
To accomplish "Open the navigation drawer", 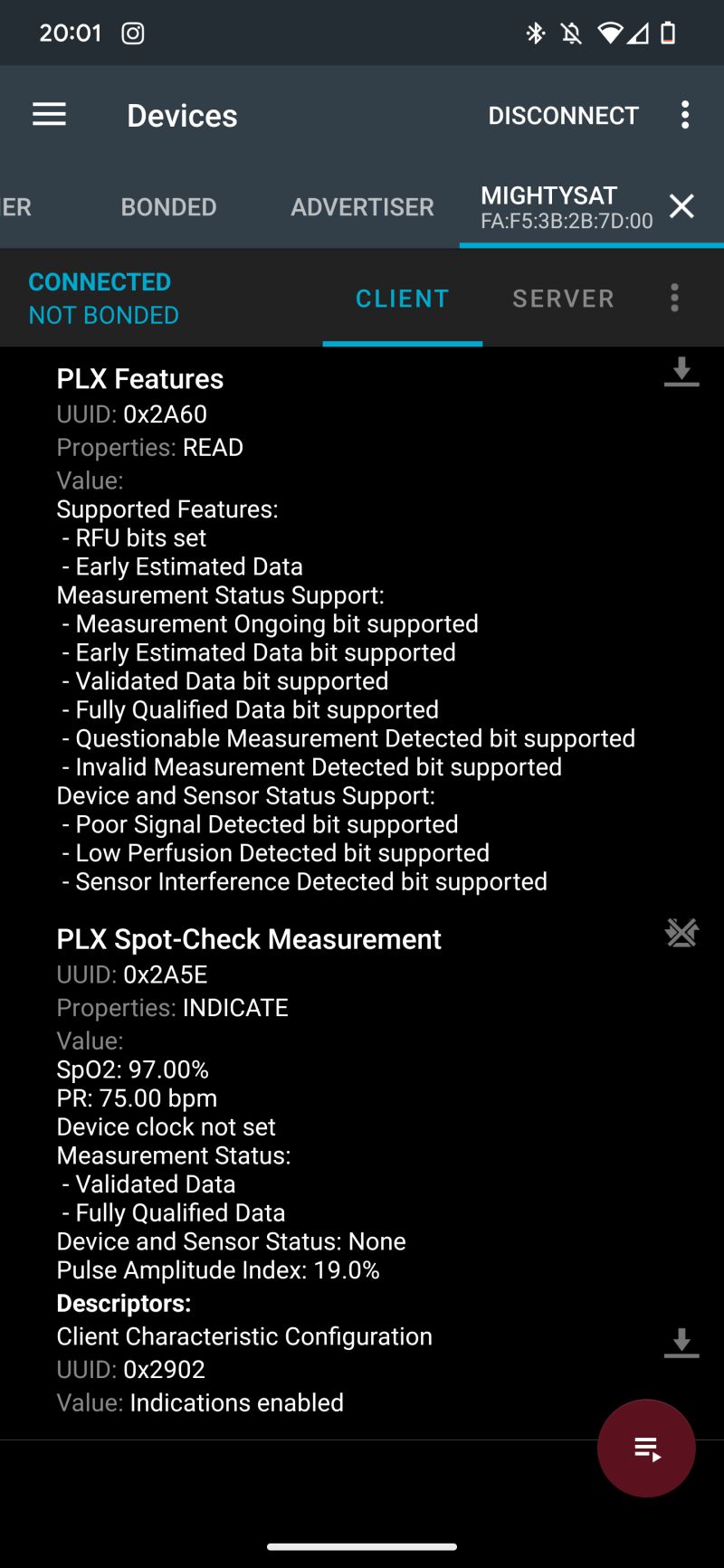I will point(49,114).
